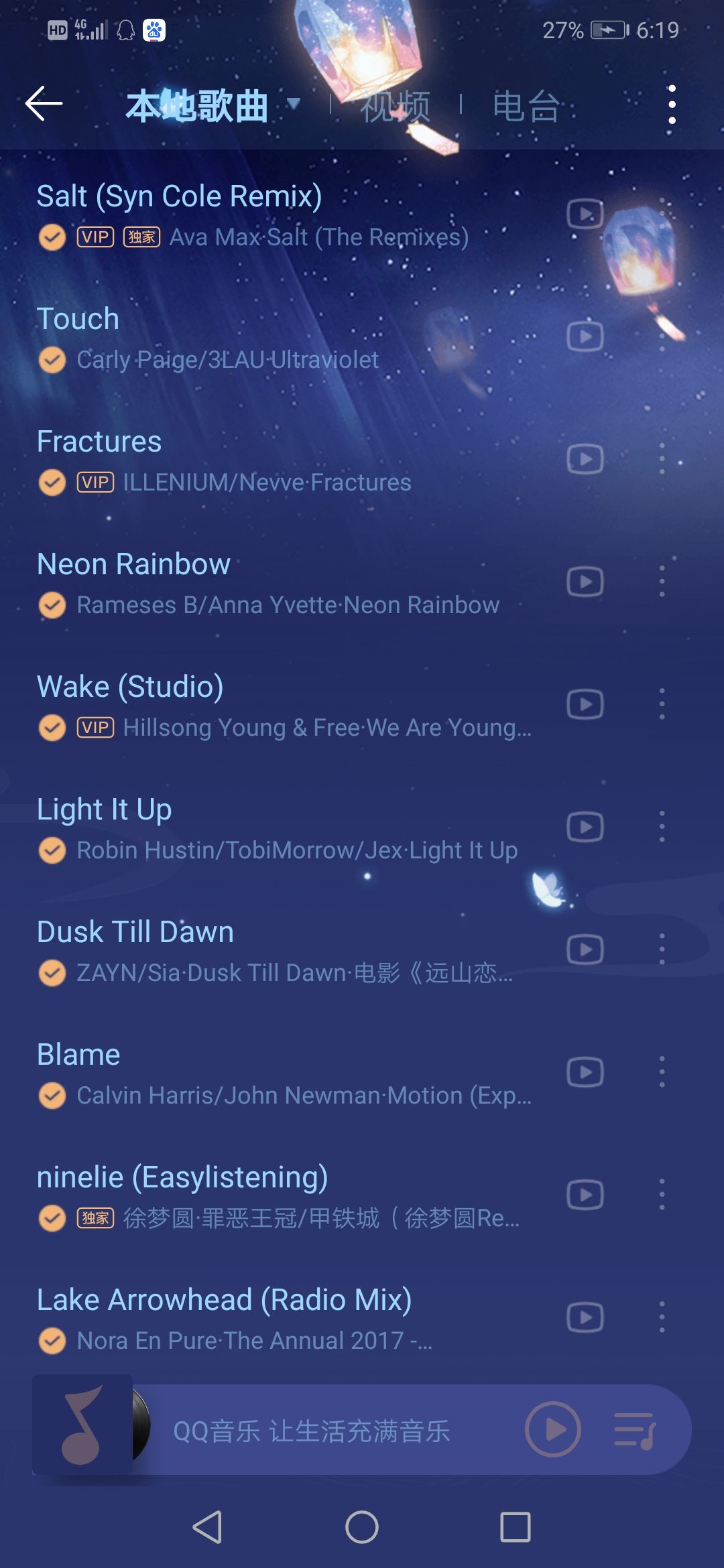This screenshot has width=724, height=1568.
Task: Open the 本地歌曲 dropdown arrow
Action: coord(293,104)
